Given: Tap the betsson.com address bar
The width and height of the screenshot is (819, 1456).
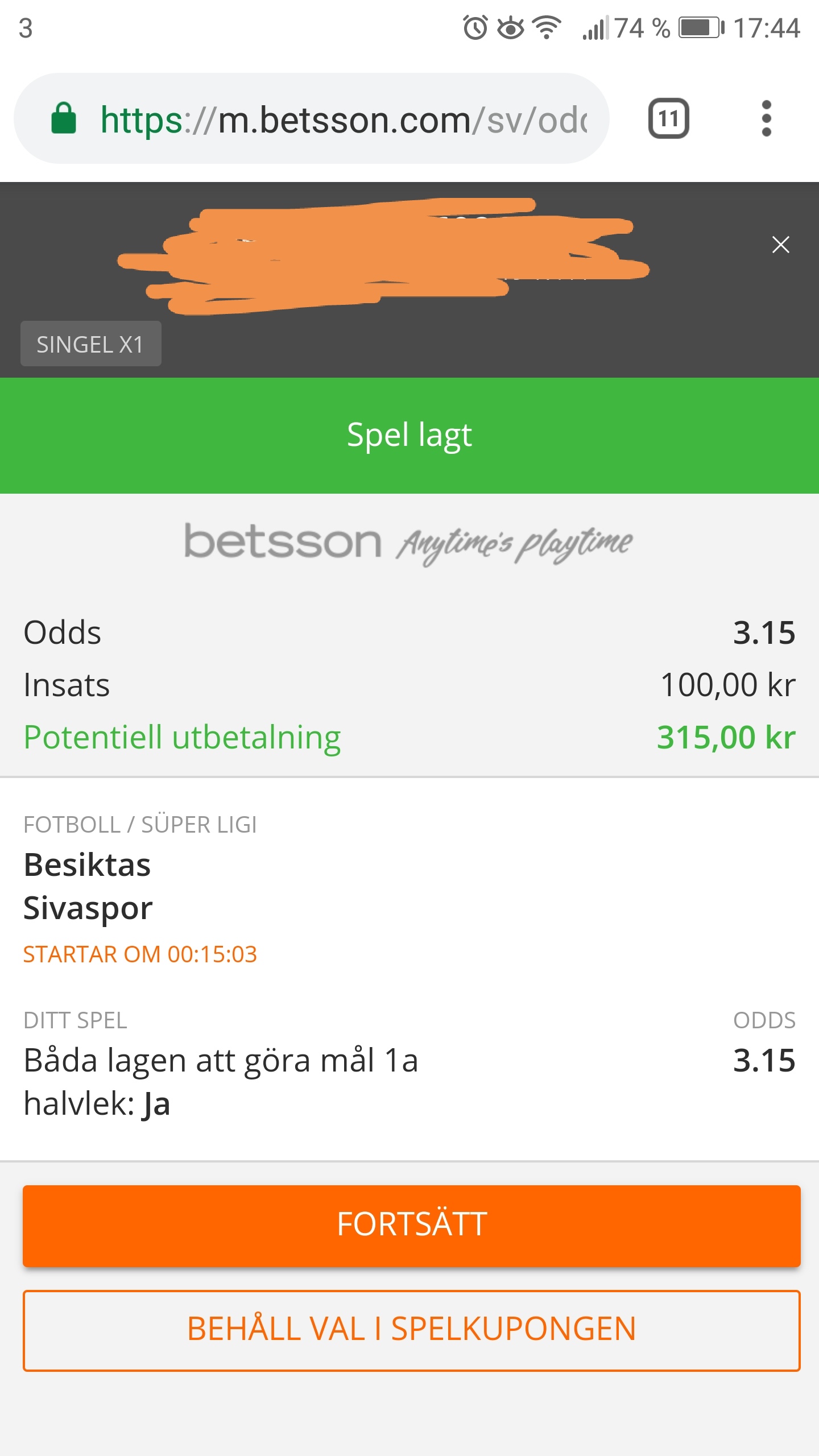Looking at the screenshot, I should (311, 118).
